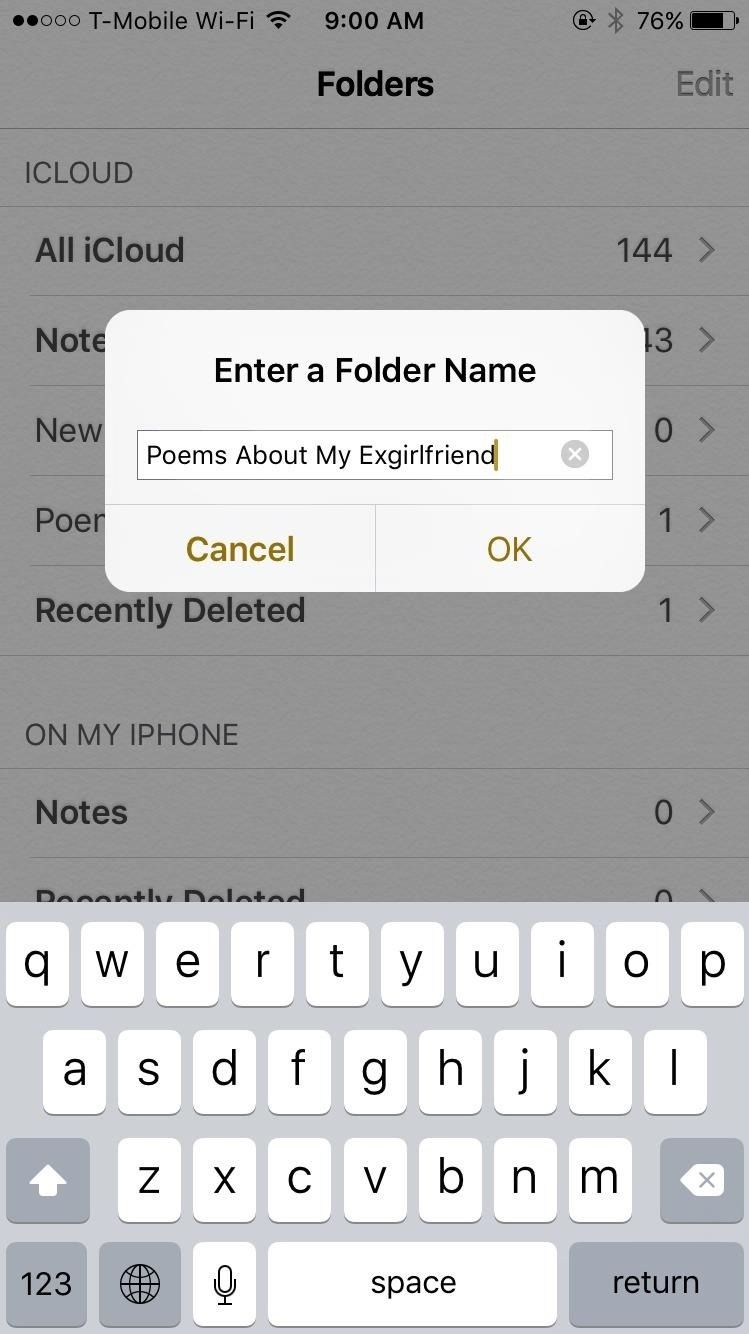The image size is (749, 1334).
Task: Open Recently Deleted using its chevron
Action: [706, 610]
